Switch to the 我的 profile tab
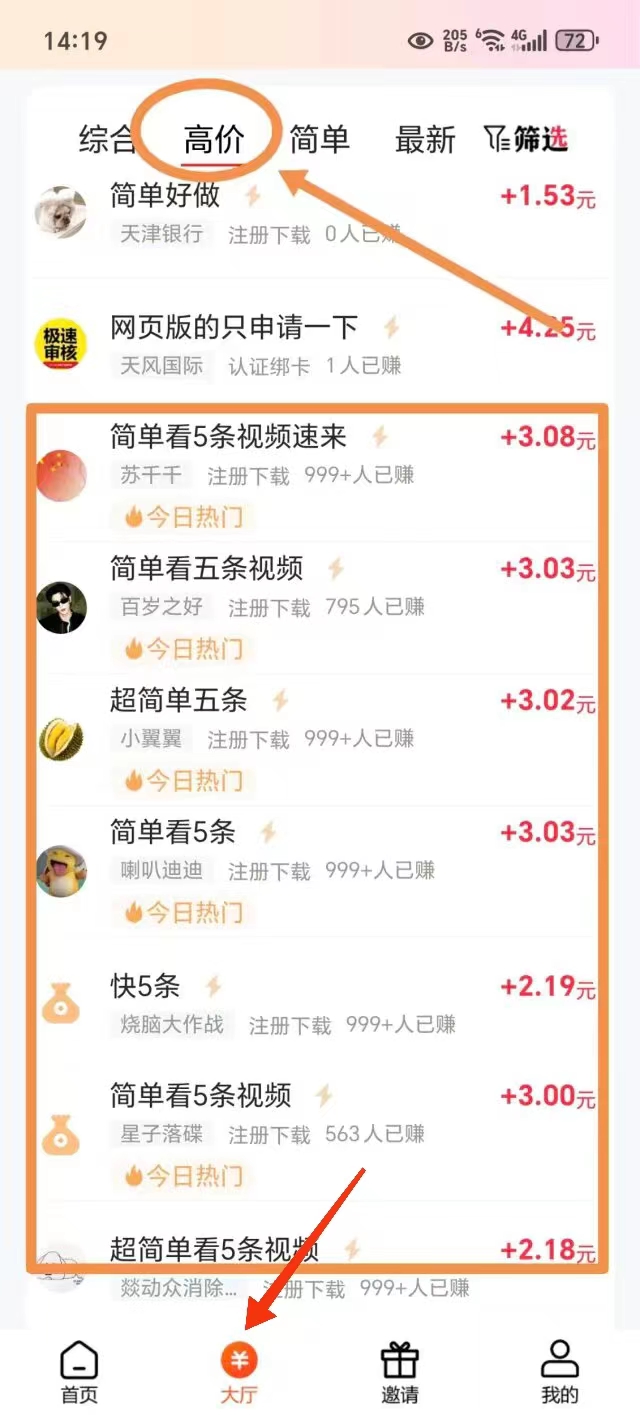This screenshot has width=640, height=1415. pos(559,1372)
